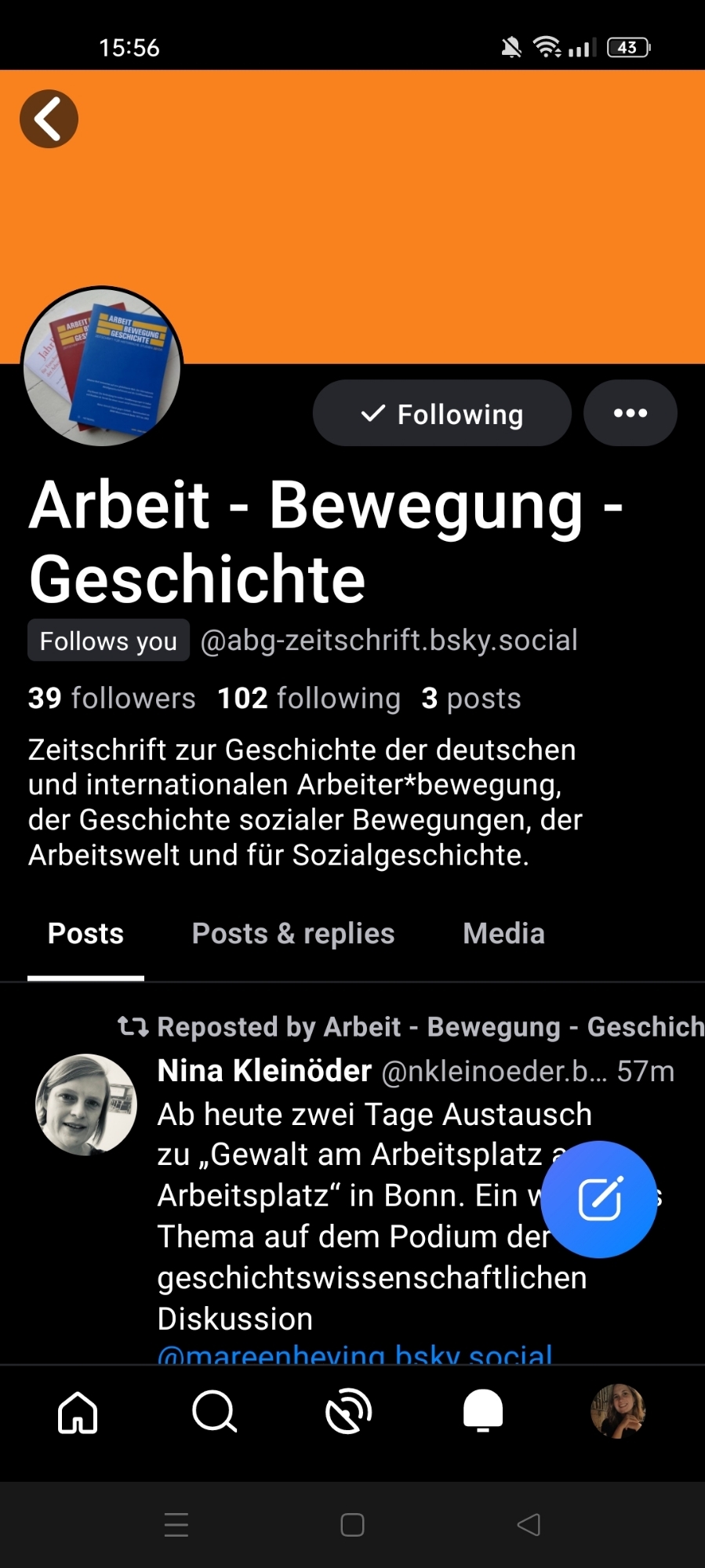
Task: Open the Feeds tab
Action: pyautogui.click(x=348, y=1412)
